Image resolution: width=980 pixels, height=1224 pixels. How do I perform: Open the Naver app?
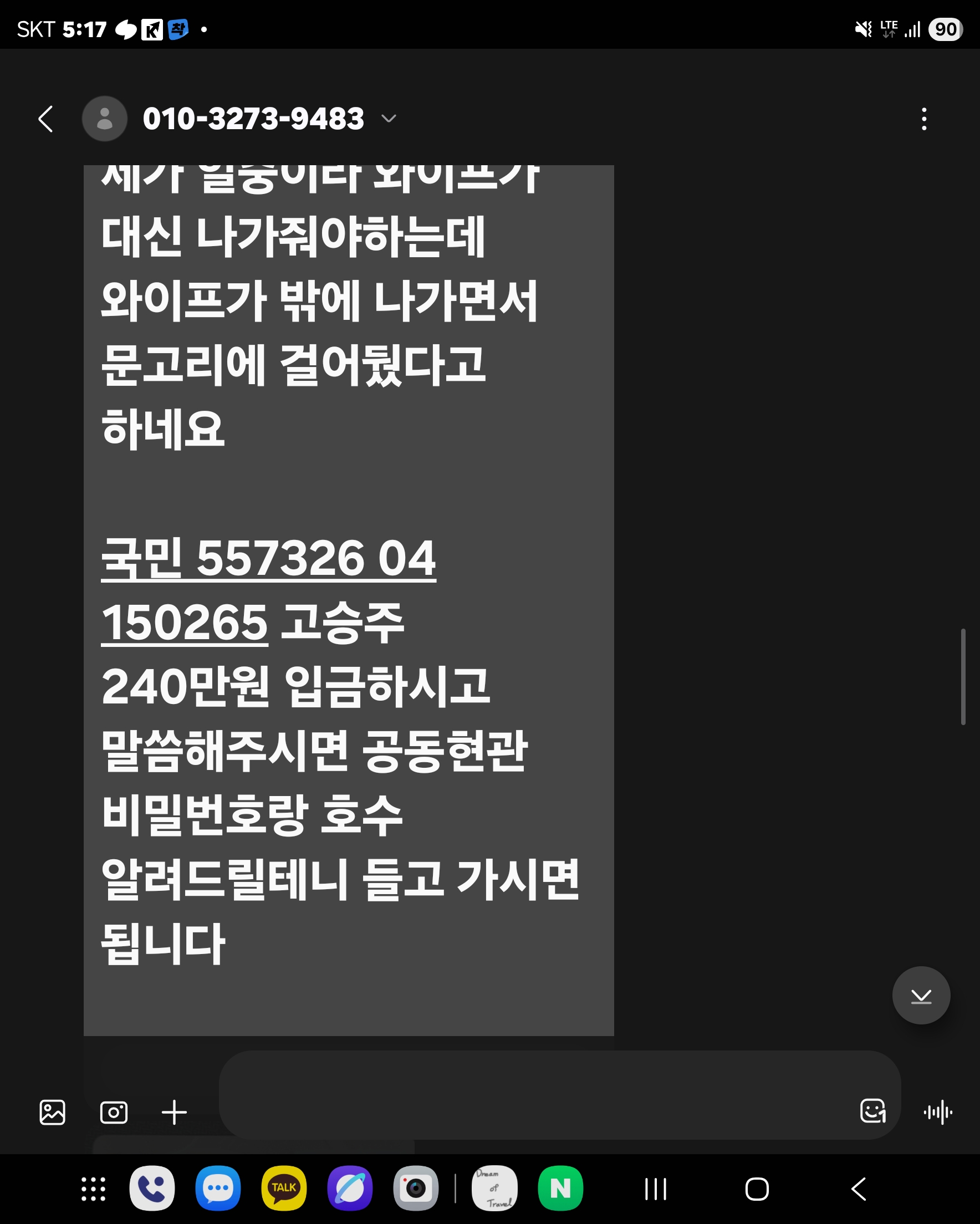(560, 1189)
